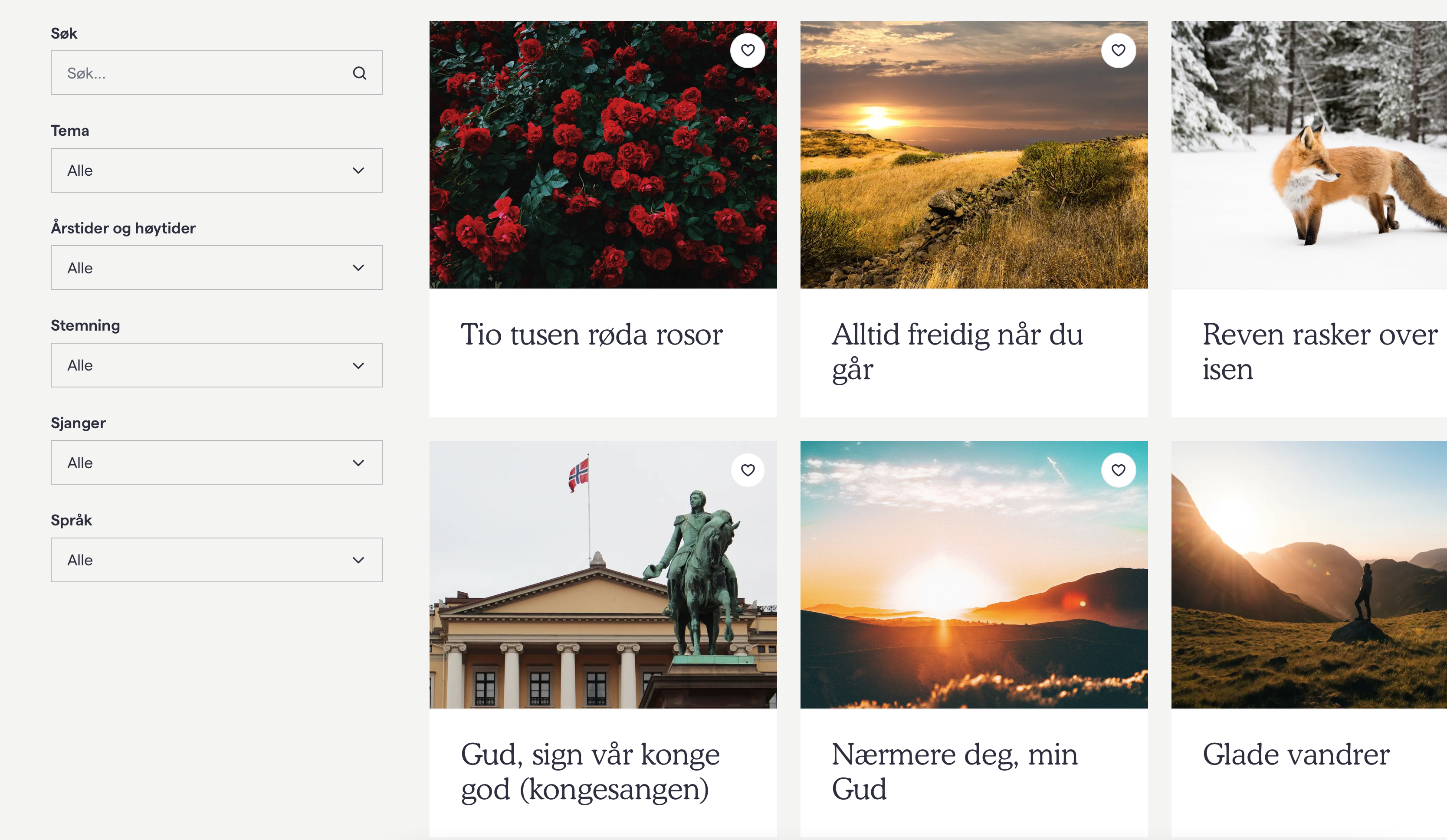Open the Årstider og høytider dropdown
Viewport: 1447px width, 840px height.
217,268
